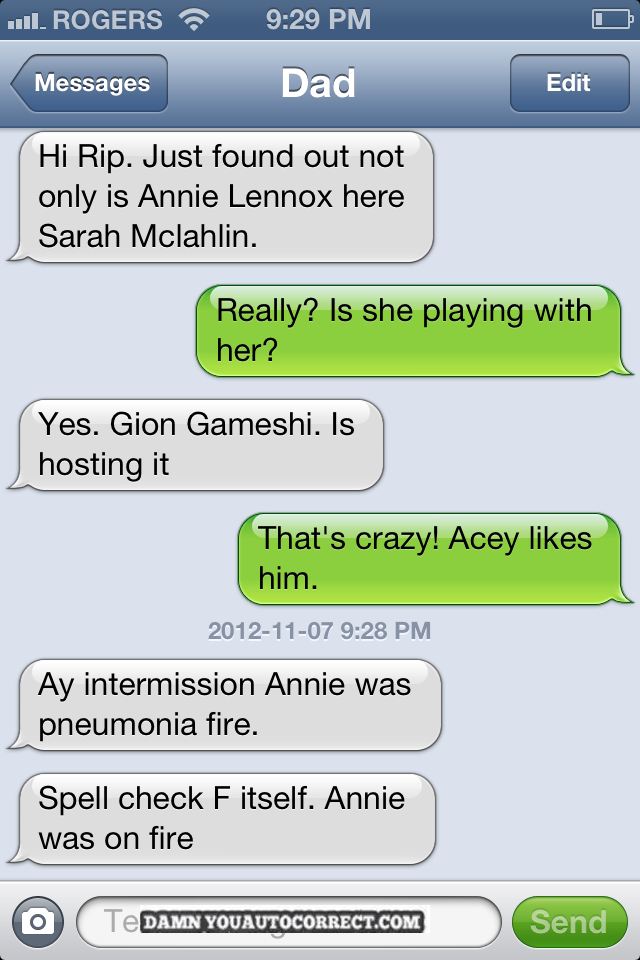Tap the Edit button
The image size is (640, 960).
click(568, 83)
